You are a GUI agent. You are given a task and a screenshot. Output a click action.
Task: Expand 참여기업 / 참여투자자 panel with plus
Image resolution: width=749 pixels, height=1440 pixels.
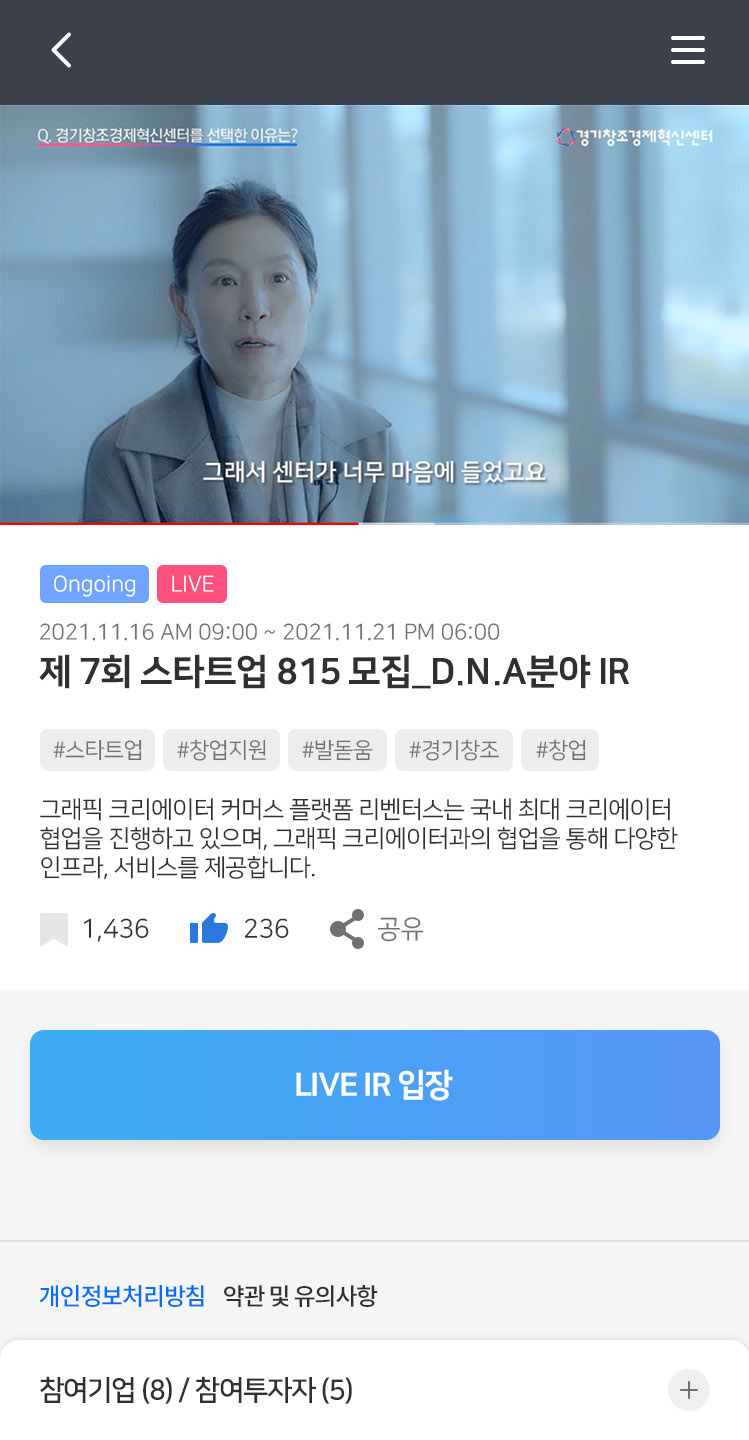coord(688,1390)
